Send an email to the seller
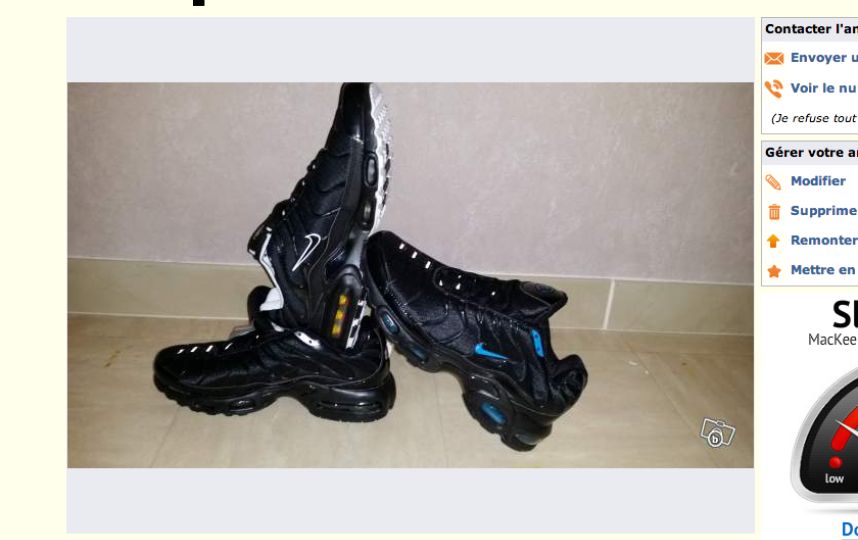 823,58
